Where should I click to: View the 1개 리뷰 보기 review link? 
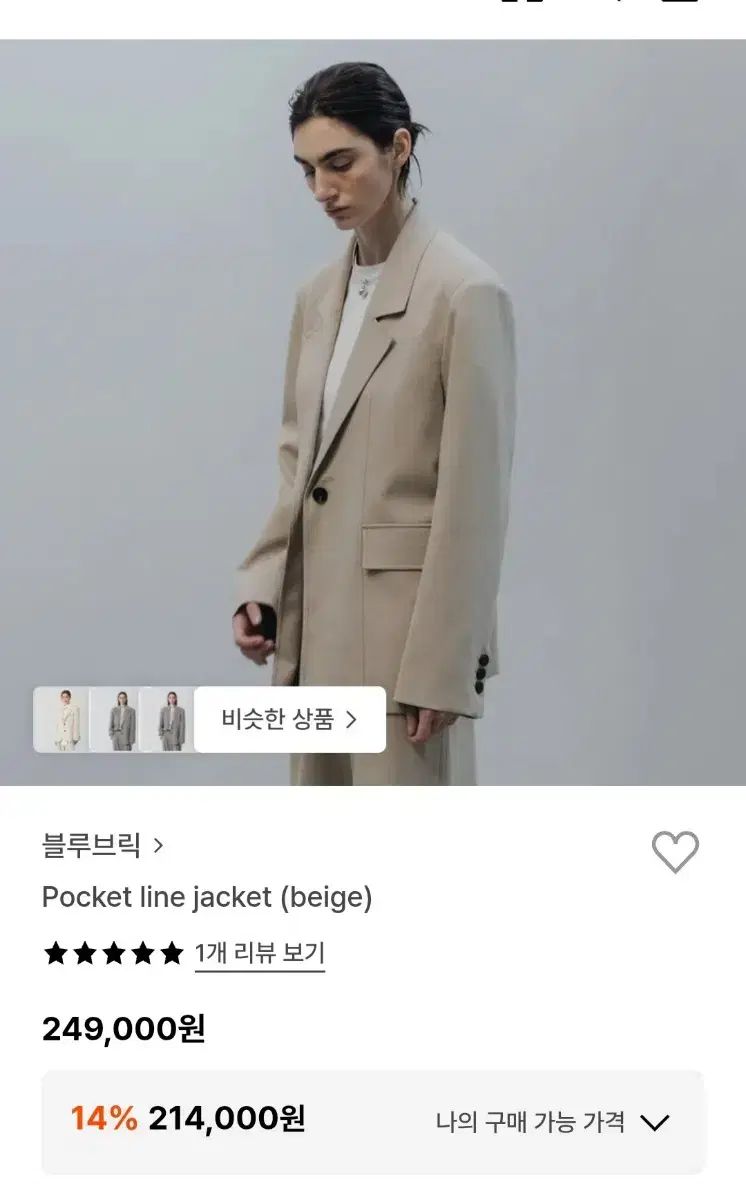click(259, 953)
